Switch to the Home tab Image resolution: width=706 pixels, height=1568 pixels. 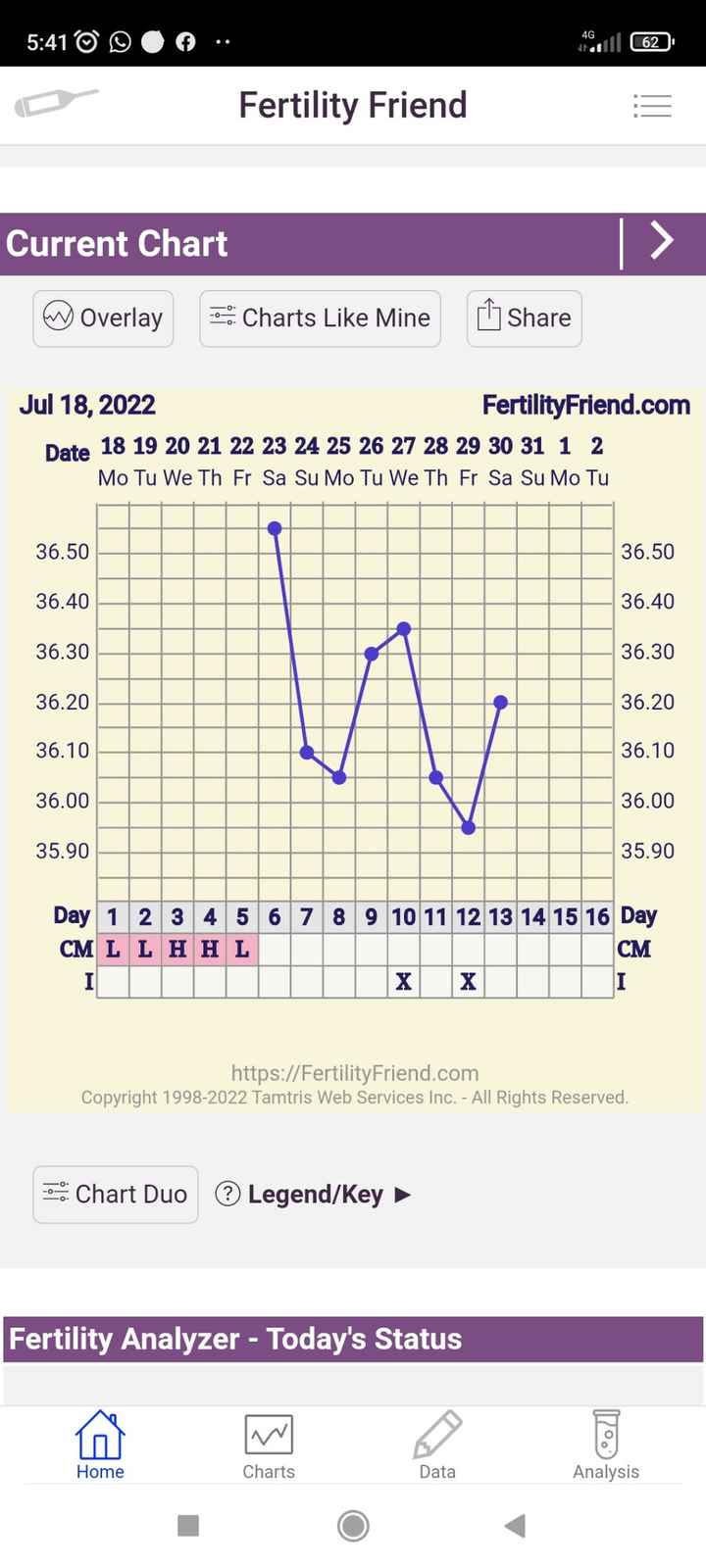pyautogui.click(x=100, y=1445)
